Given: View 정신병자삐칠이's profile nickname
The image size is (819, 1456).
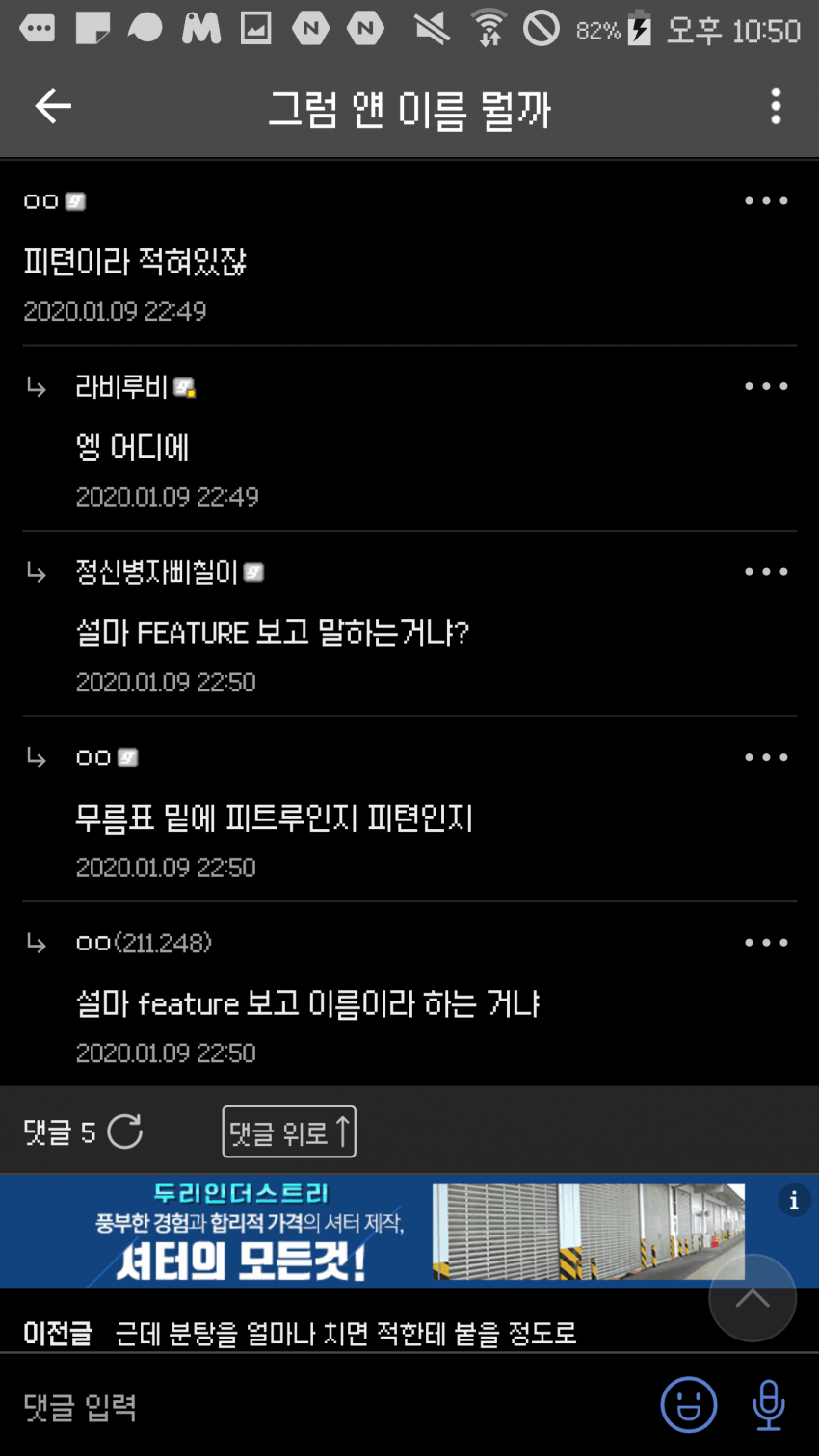Looking at the screenshot, I should coord(156,572).
